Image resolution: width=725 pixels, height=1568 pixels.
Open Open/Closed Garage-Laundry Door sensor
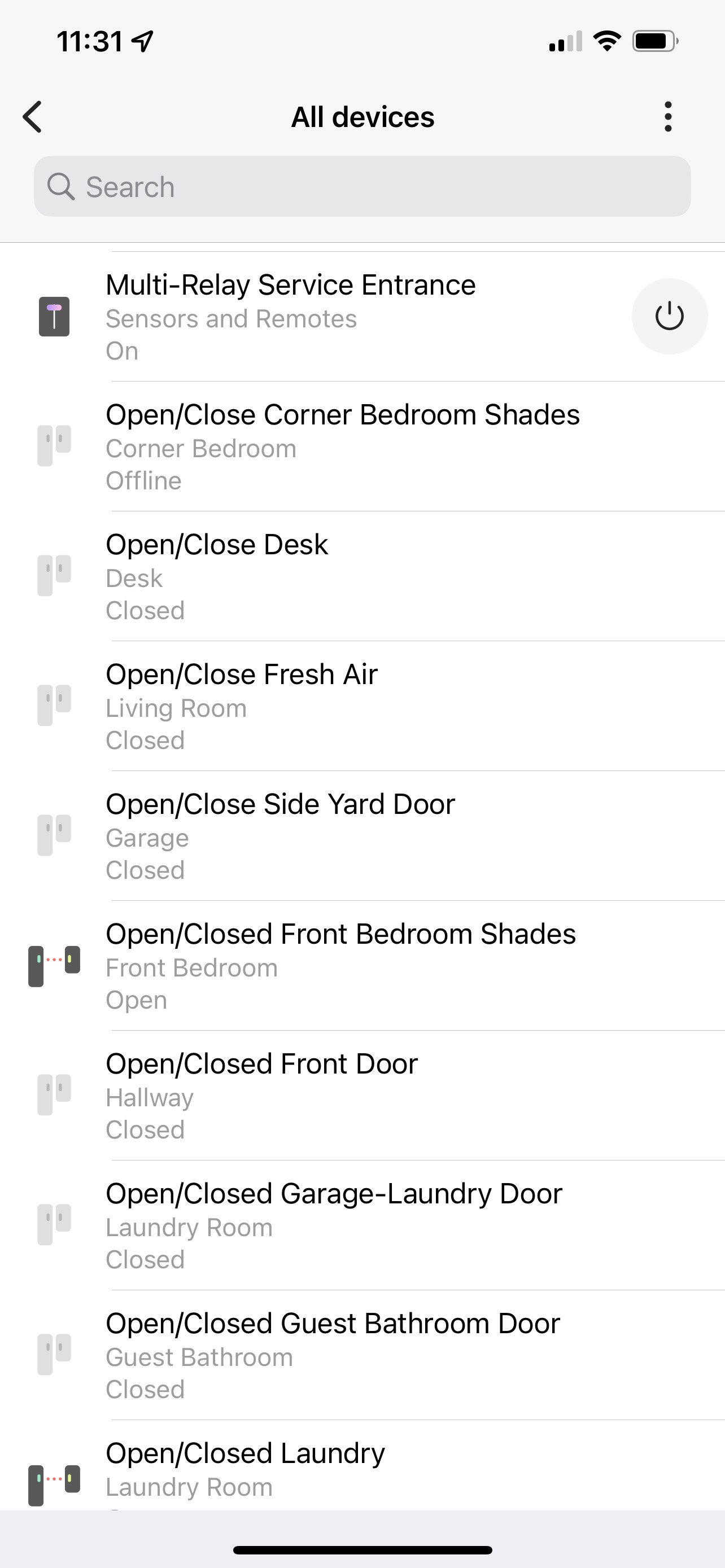click(x=362, y=1225)
